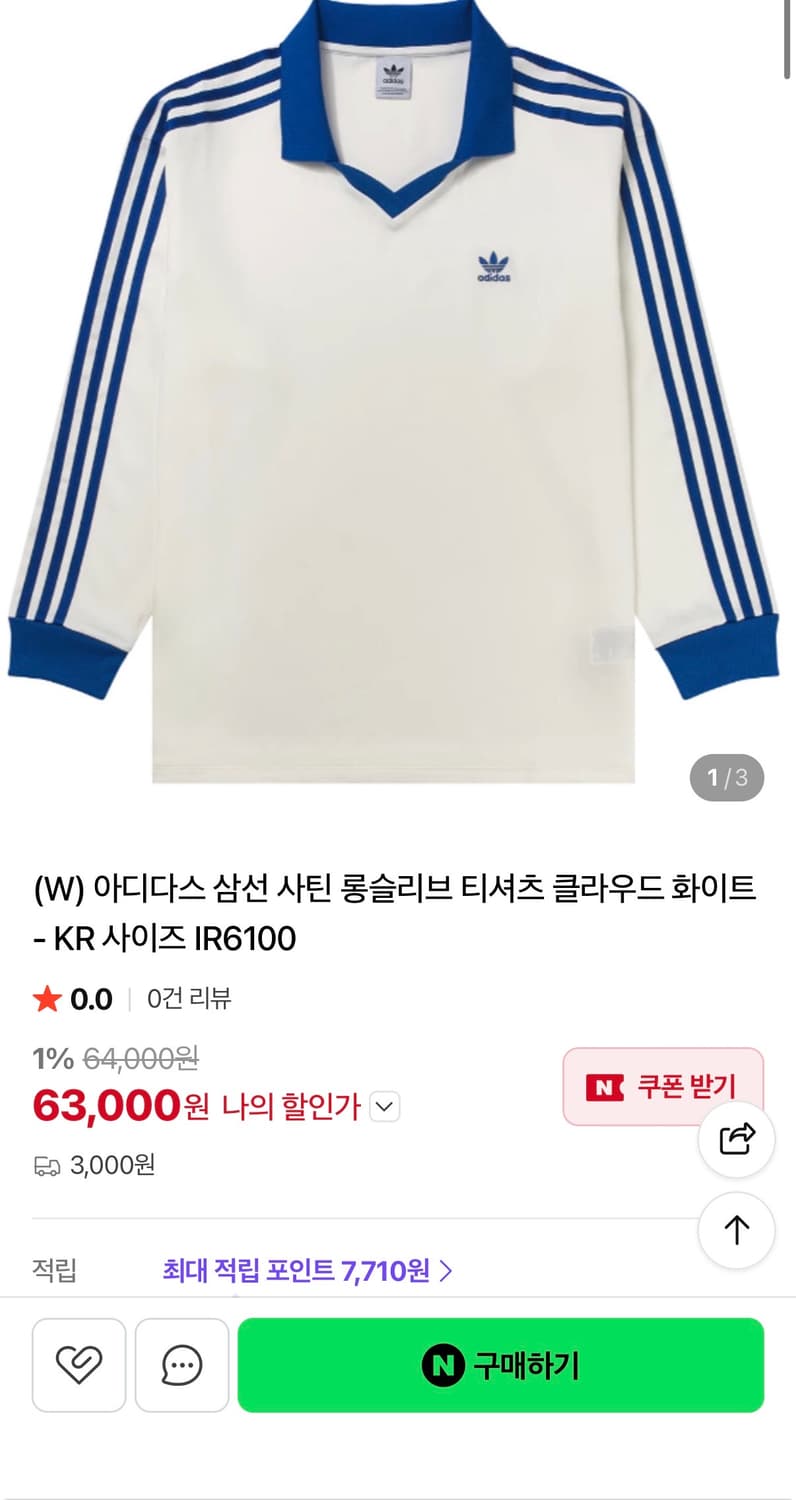
Task: Open the 0건 리뷰 reviews link
Action: pyautogui.click(x=186, y=998)
